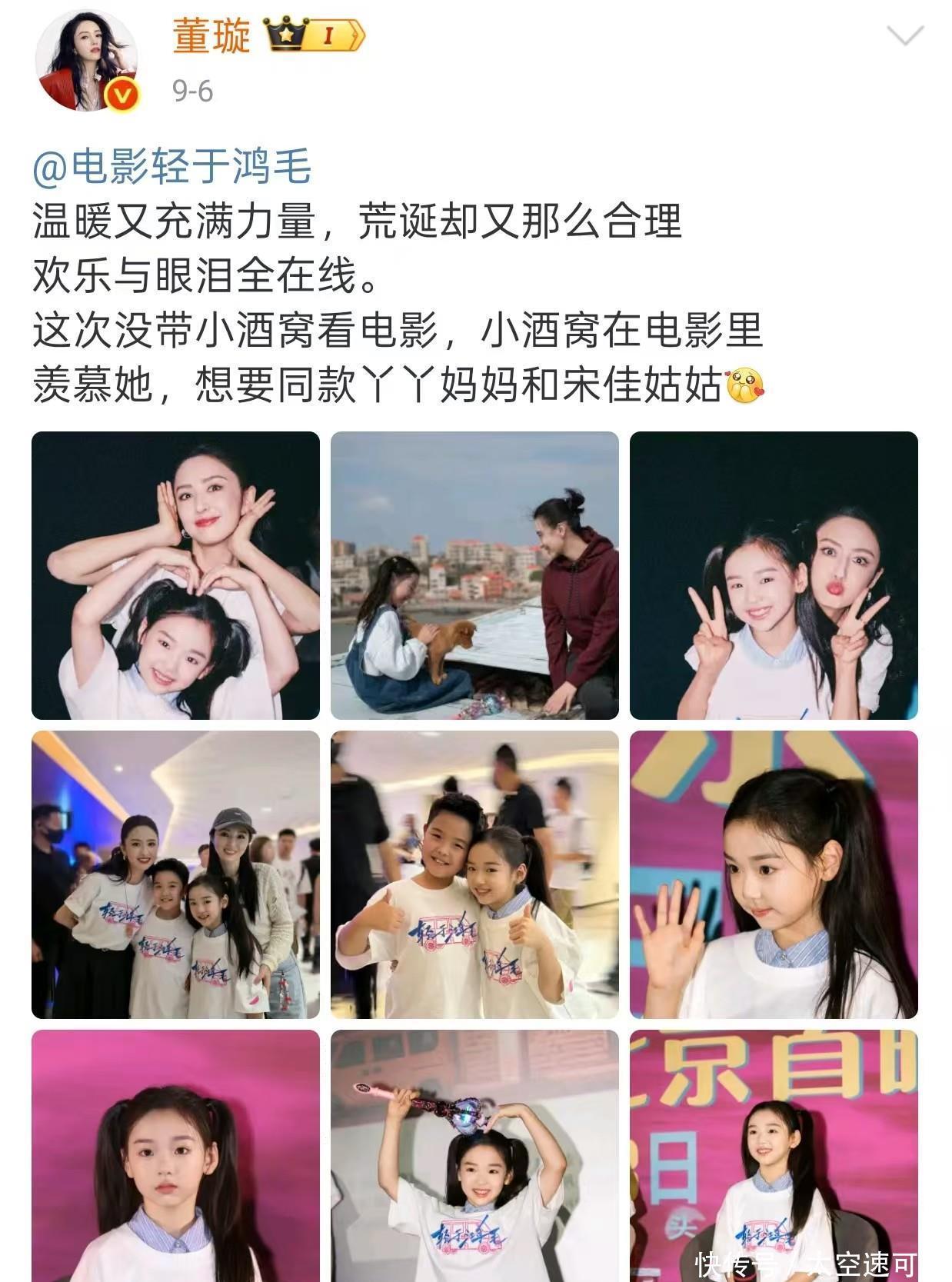The image size is (952, 1282).
Task: Open photo of girl waving her hand
Action: click(x=774, y=874)
